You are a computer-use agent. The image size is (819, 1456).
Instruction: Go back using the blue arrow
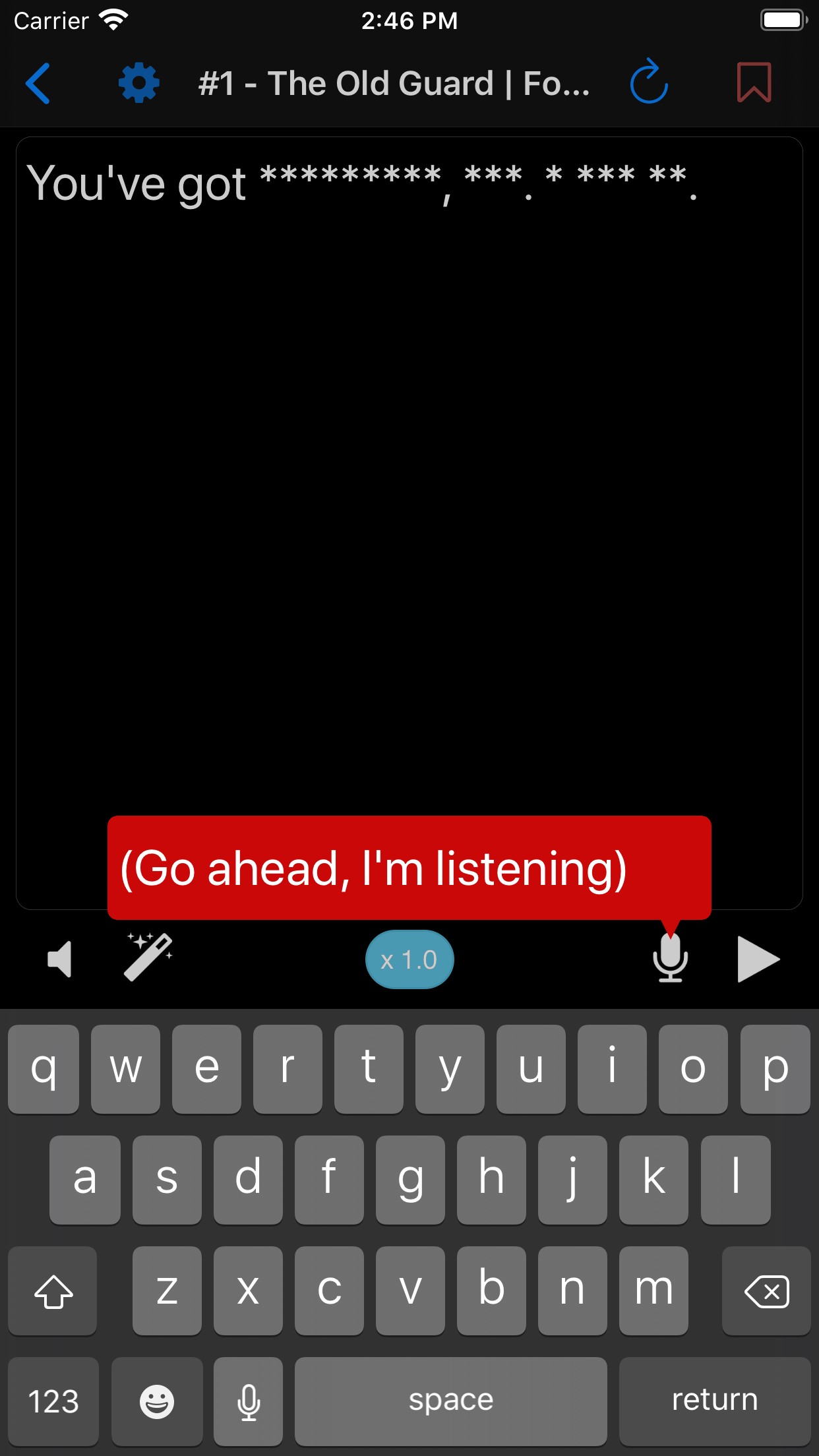(38, 84)
